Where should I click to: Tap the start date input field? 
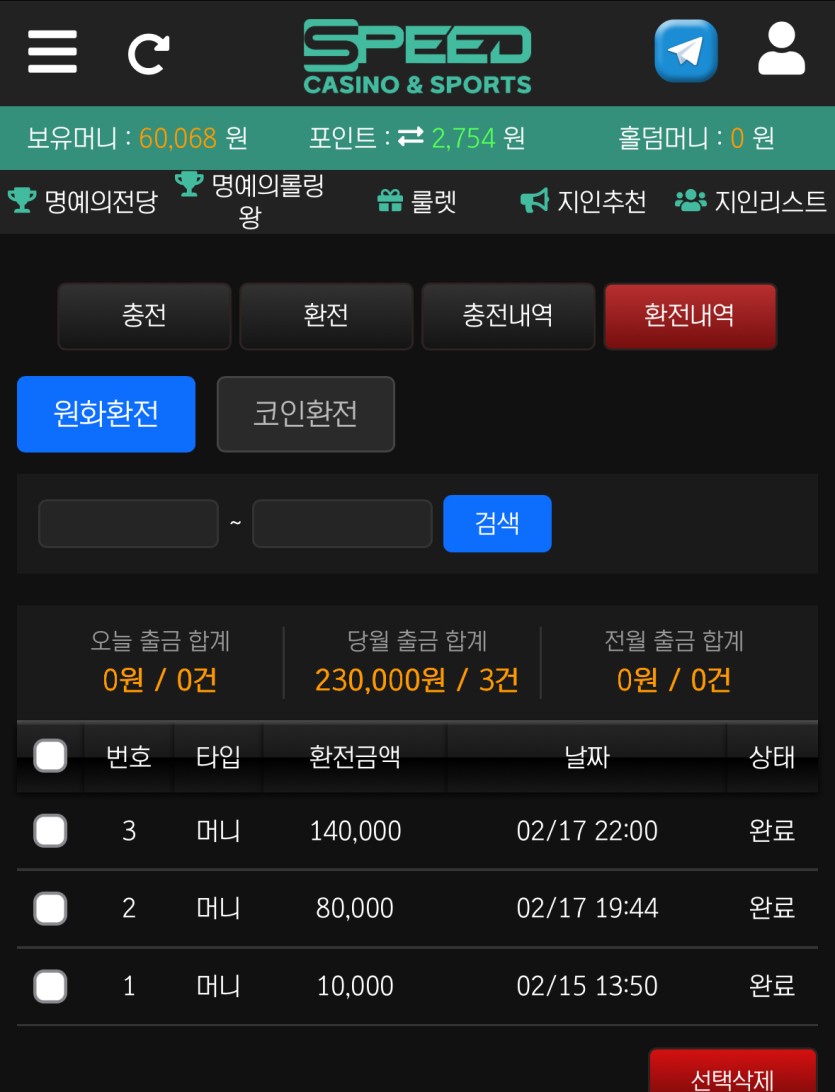click(128, 524)
